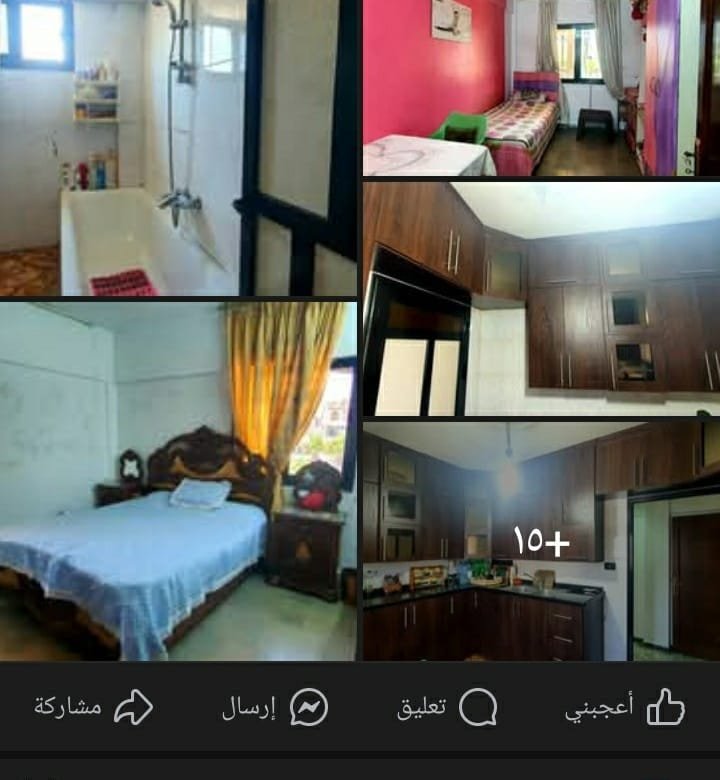Screen dimensions: 720x780
Task: Open the pink-walled bedroom photo
Action: pyautogui.click(x=540, y=87)
